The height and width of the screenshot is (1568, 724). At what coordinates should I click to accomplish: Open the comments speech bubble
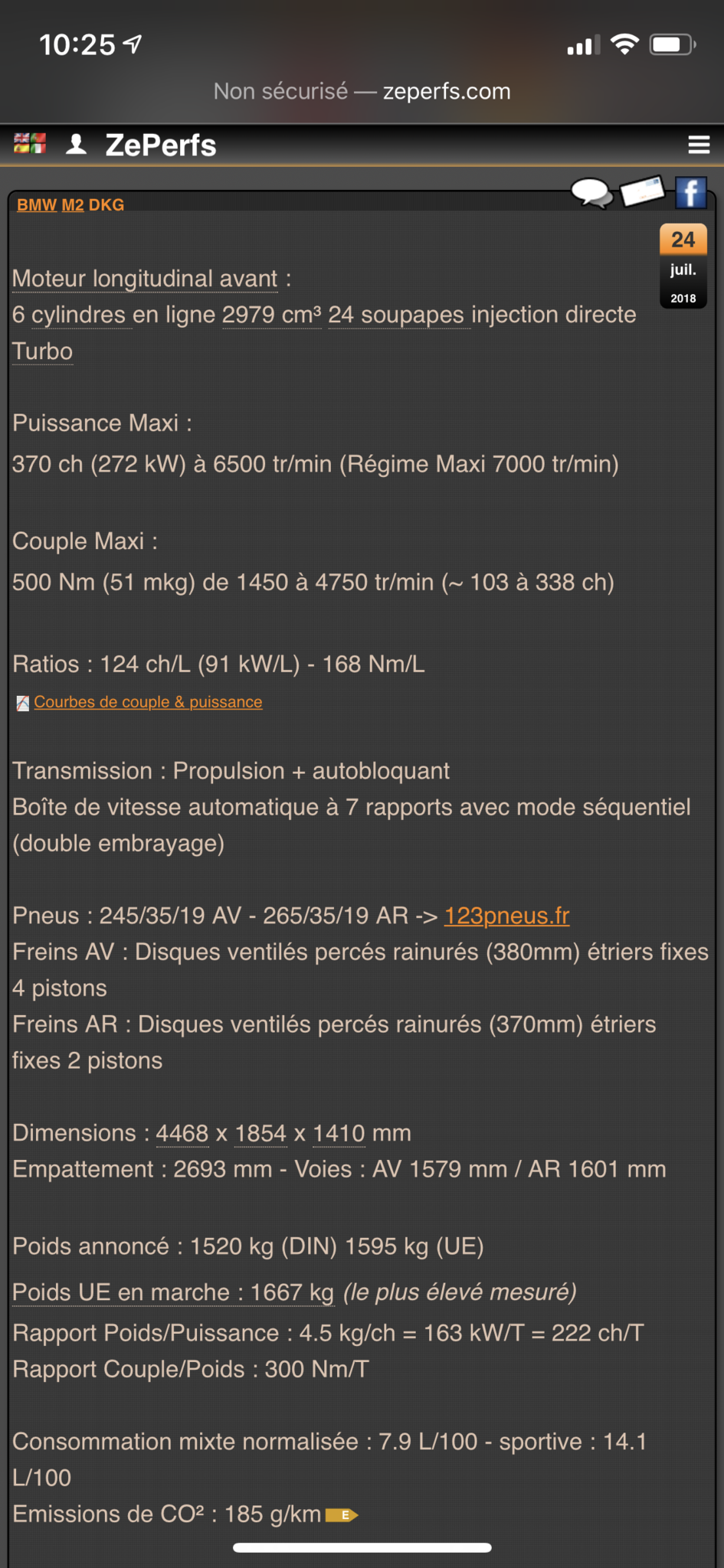591,193
